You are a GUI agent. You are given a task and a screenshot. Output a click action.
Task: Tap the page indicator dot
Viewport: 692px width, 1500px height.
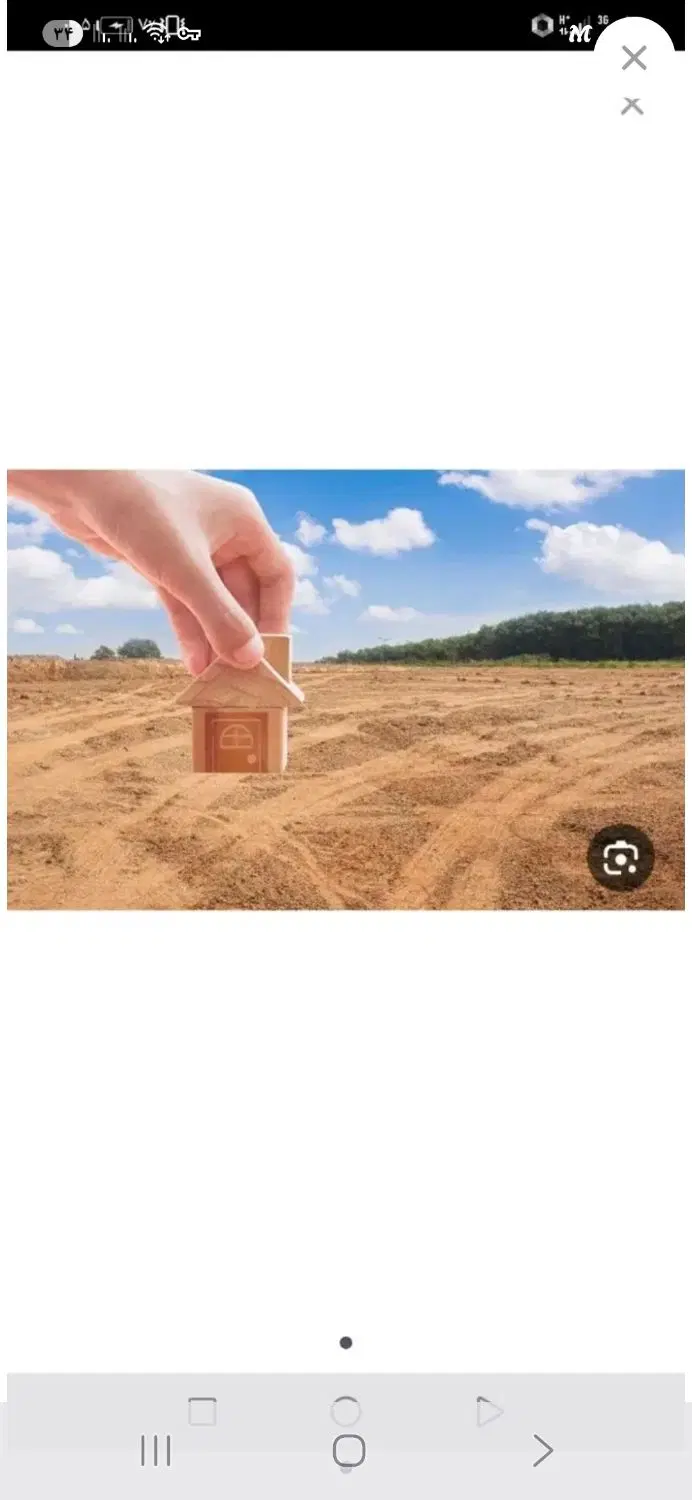click(346, 1343)
